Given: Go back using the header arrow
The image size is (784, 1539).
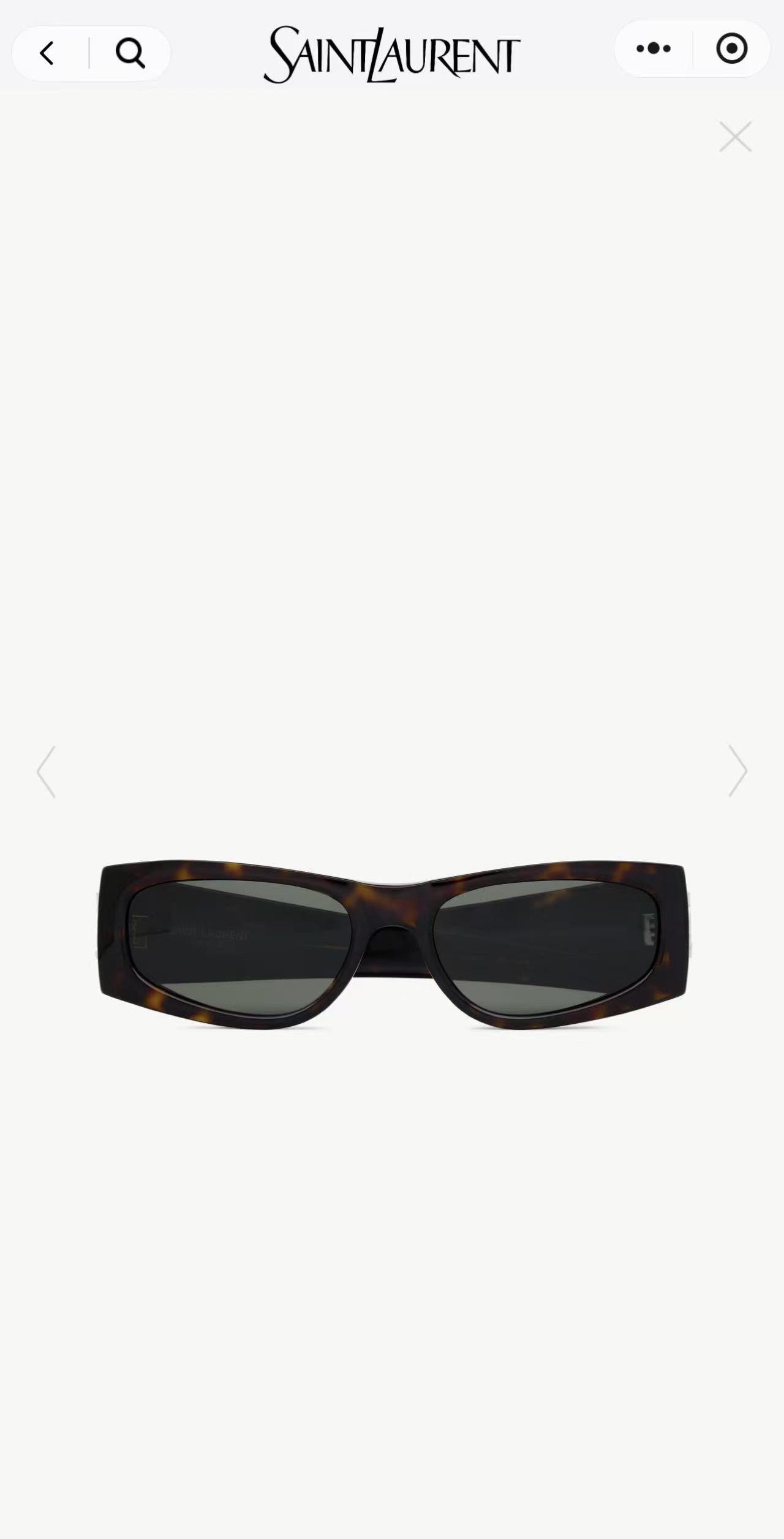Looking at the screenshot, I should (x=47, y=53).
